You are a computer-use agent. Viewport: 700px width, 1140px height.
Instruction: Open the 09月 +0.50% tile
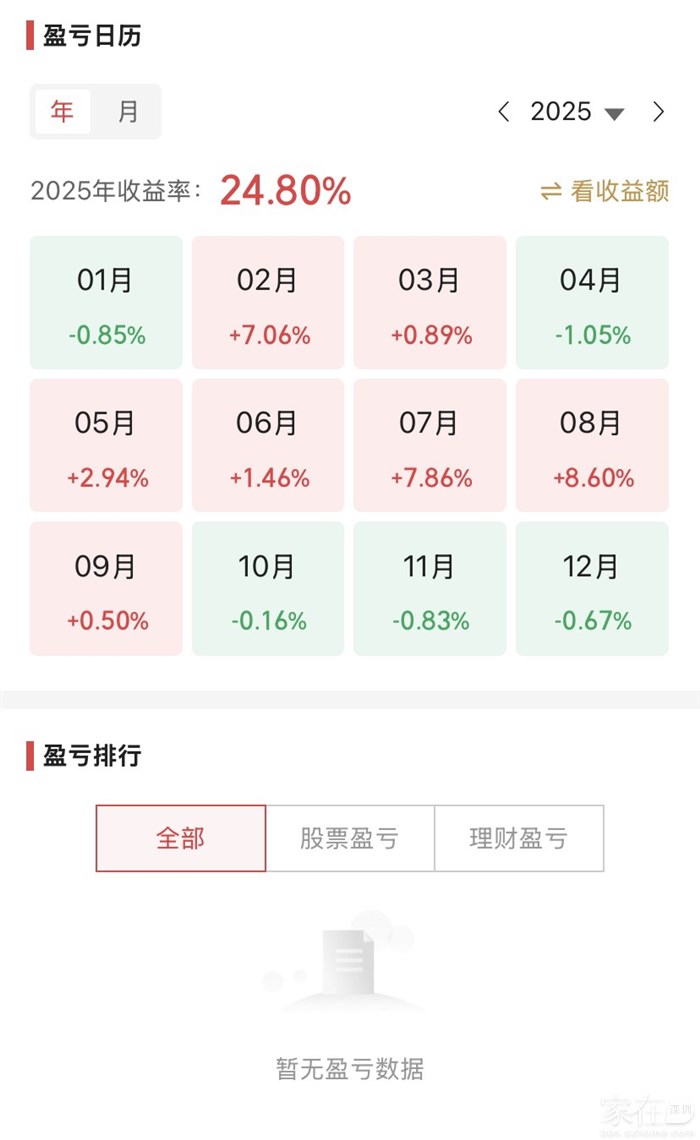tap(106, 588)
